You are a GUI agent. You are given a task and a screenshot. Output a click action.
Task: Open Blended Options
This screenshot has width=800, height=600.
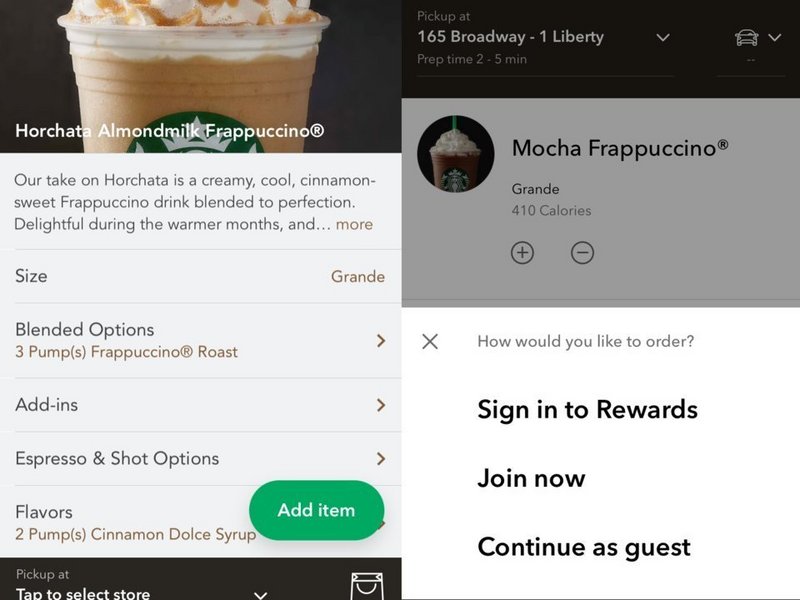[200, 340]
